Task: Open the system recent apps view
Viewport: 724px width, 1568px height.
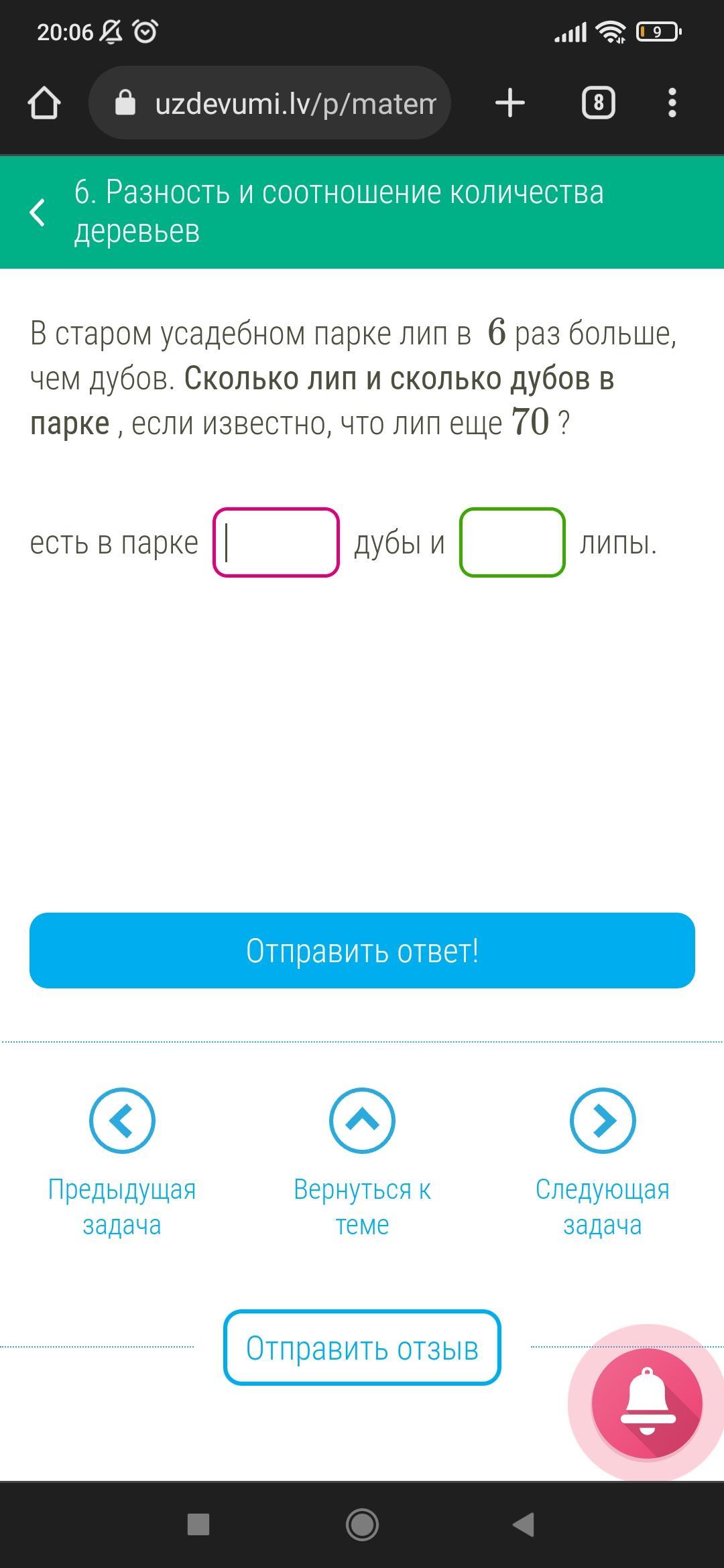Action: [x=198, y=1524]
